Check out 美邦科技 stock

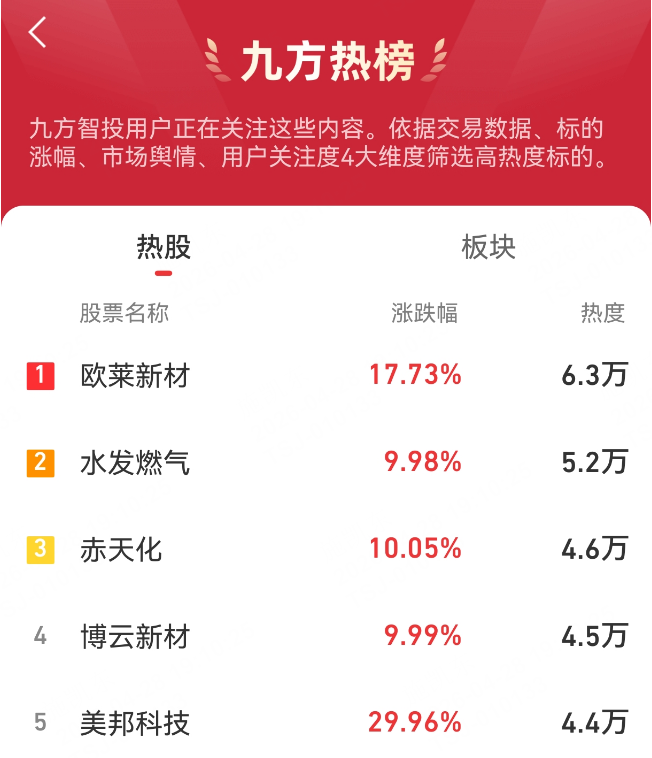pos(135,723)
